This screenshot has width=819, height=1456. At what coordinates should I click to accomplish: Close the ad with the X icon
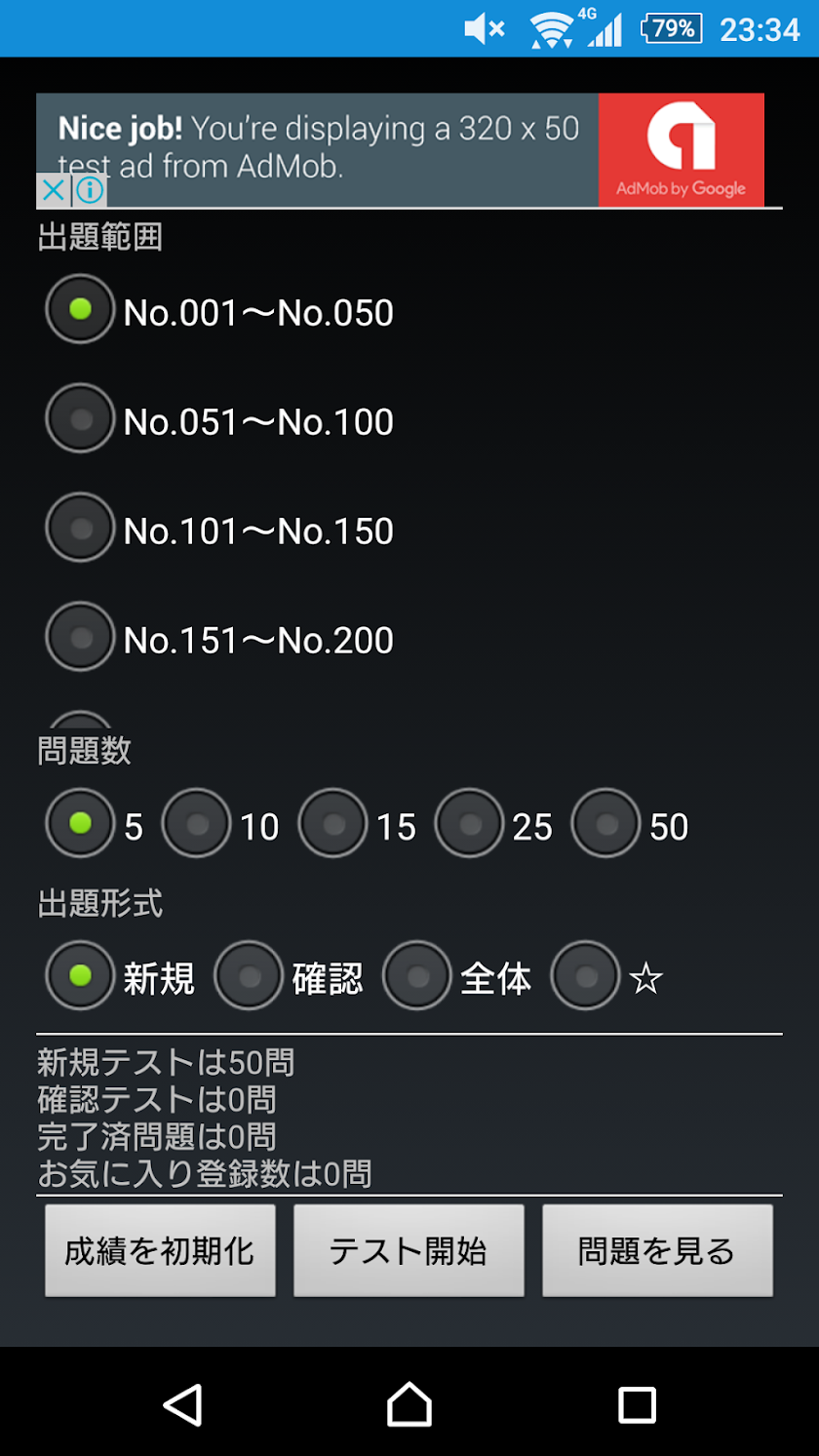coord(54,190)
